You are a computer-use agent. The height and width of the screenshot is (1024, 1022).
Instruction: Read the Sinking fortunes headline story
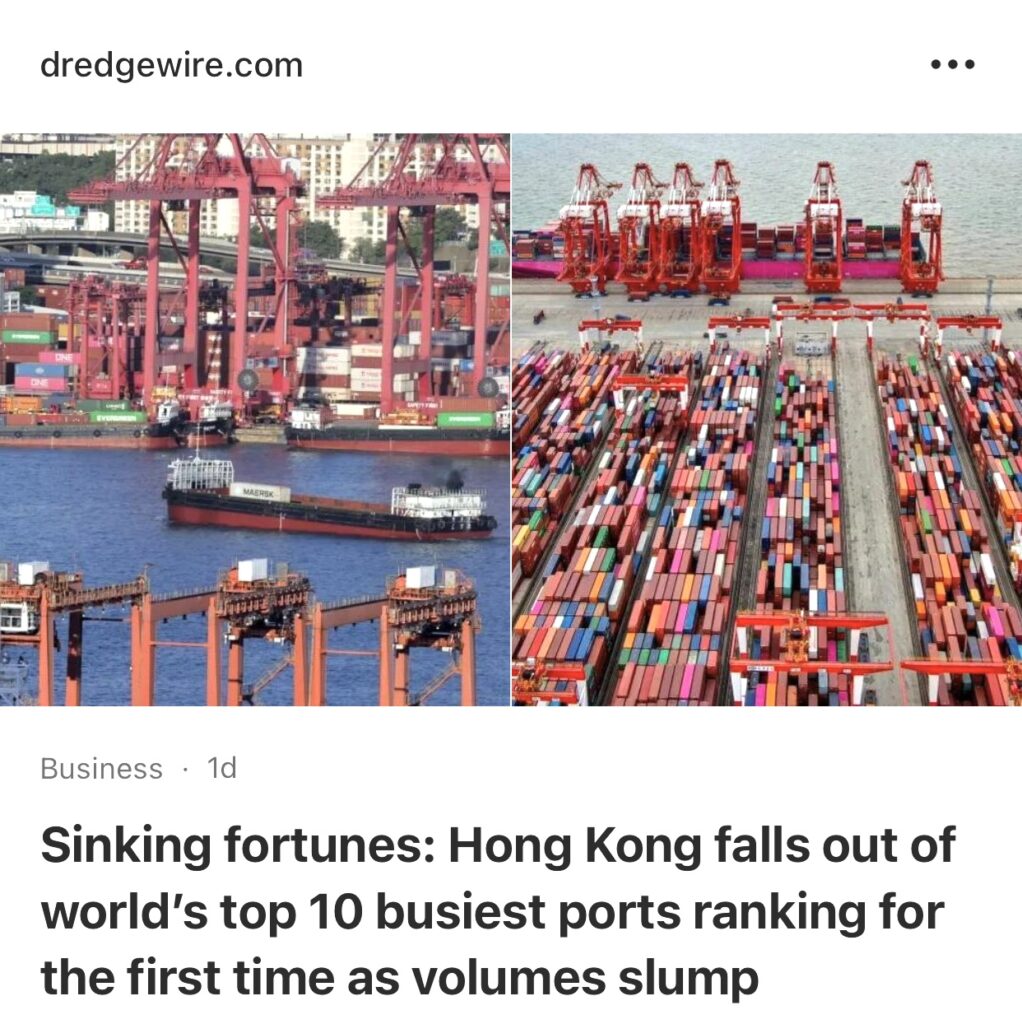[497, 911]
